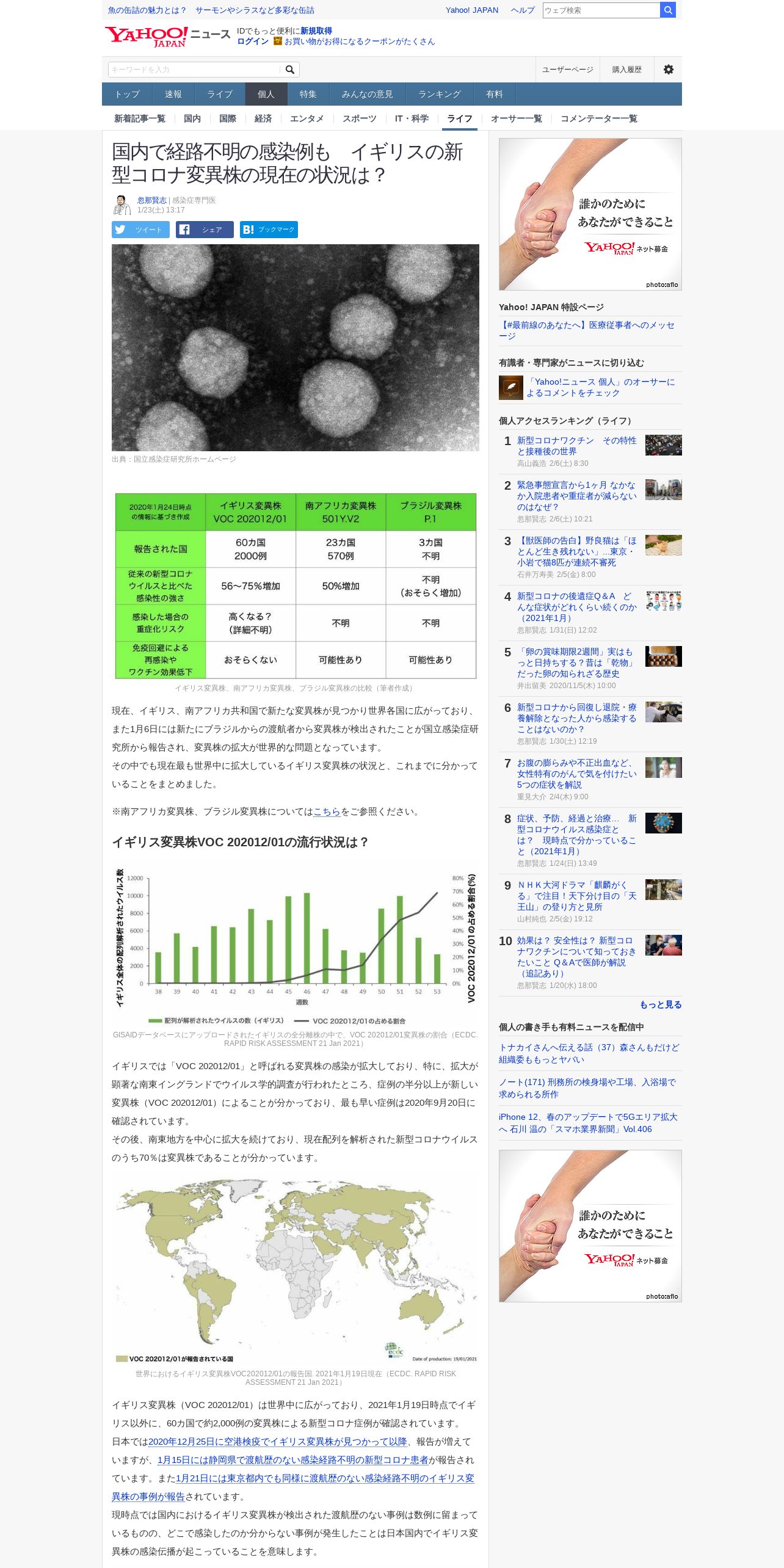Open ranking item 新型コロナワクチン その特性と接種後の世界
This screenshot has height=1568, width=784.
pos(576,446)
